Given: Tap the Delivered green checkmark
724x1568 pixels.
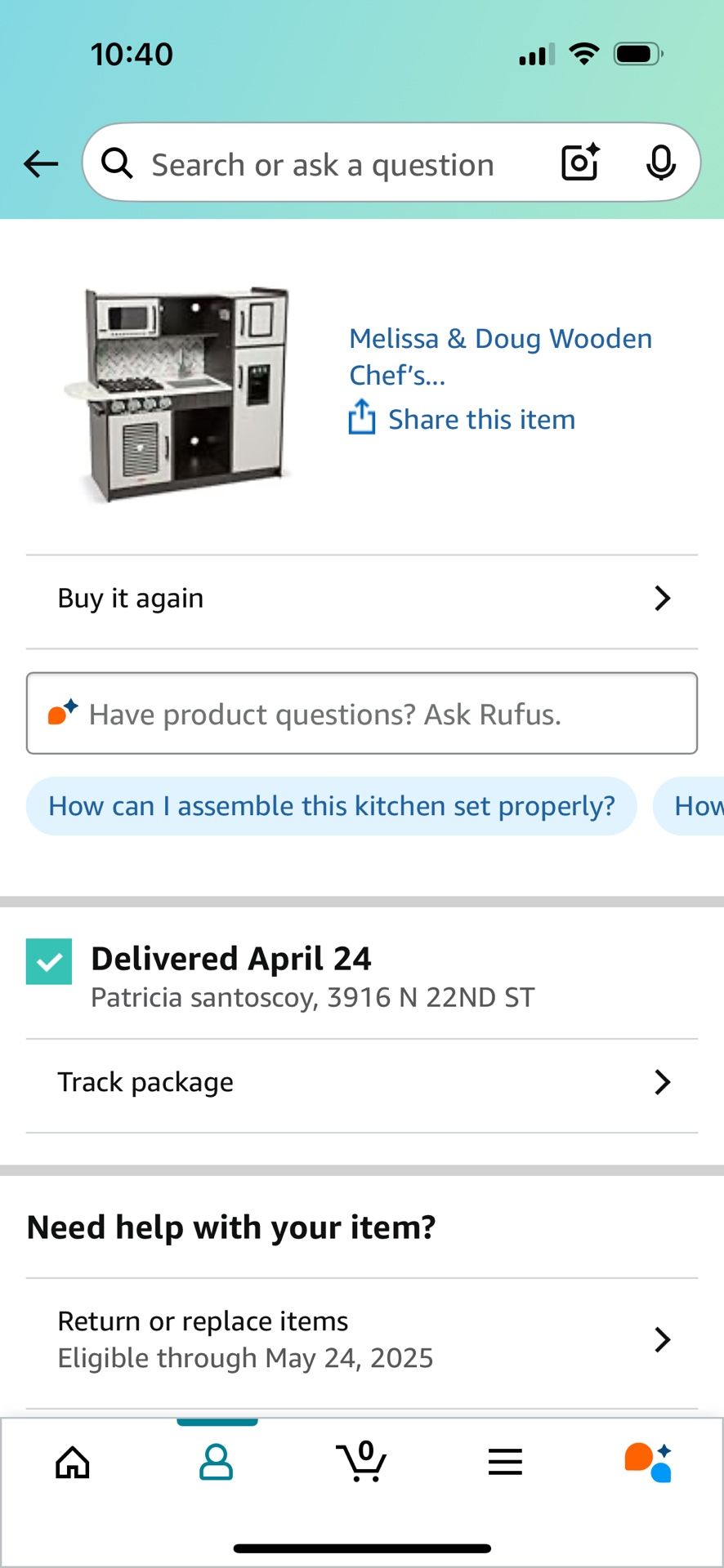Looking at the screenshot, I should point(49,961).
